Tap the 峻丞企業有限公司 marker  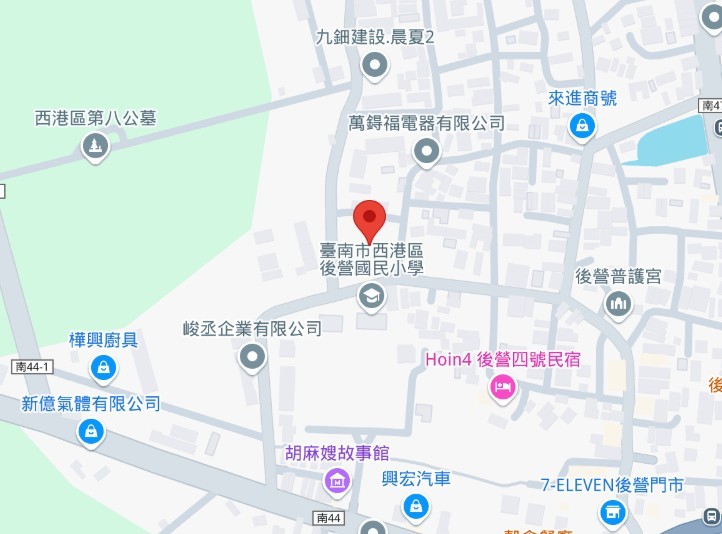click(x=252, y=357)
